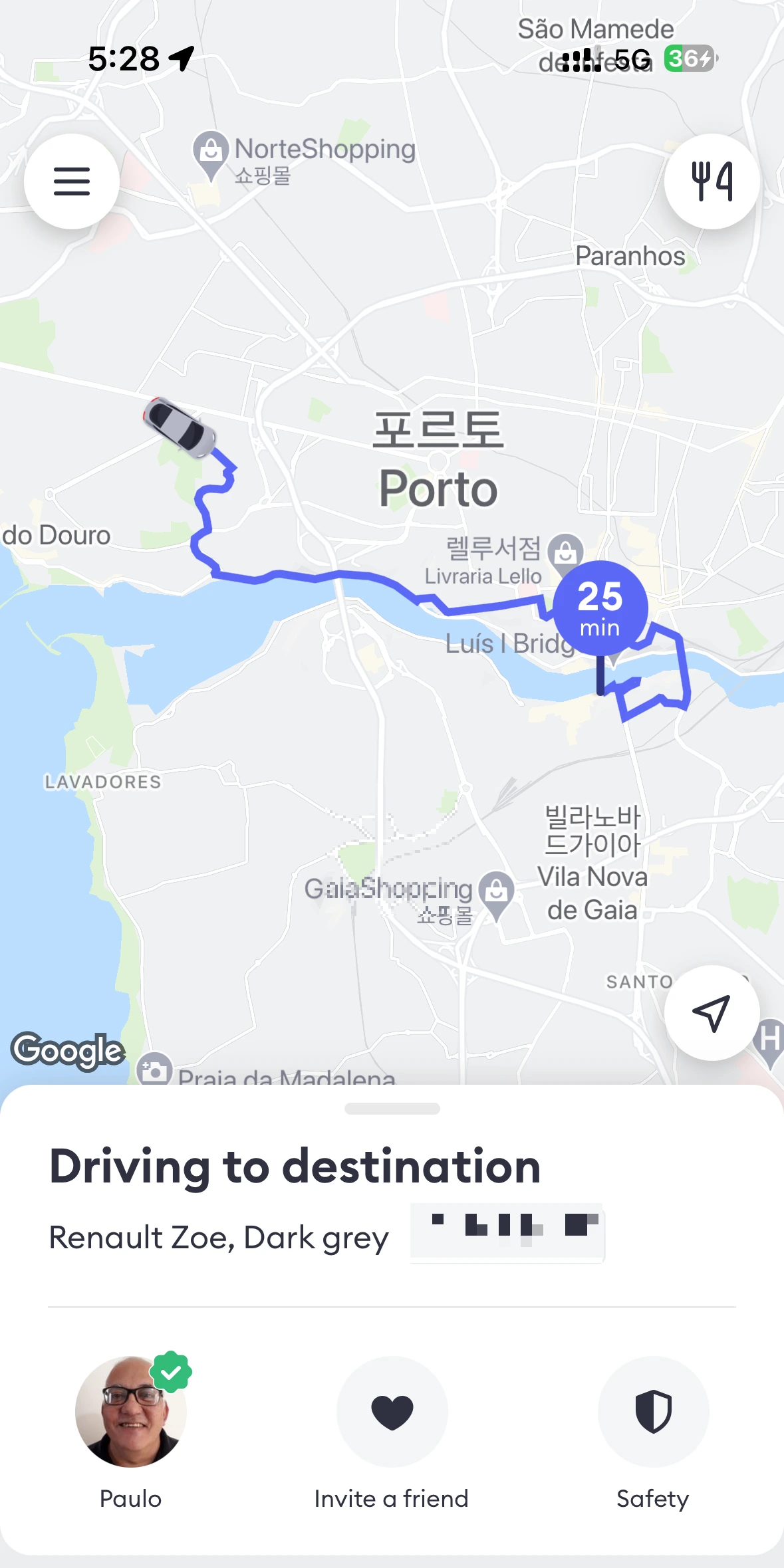784x1568 pixels.
Task: Open the hamburger side menu
Action: [72, 181]
